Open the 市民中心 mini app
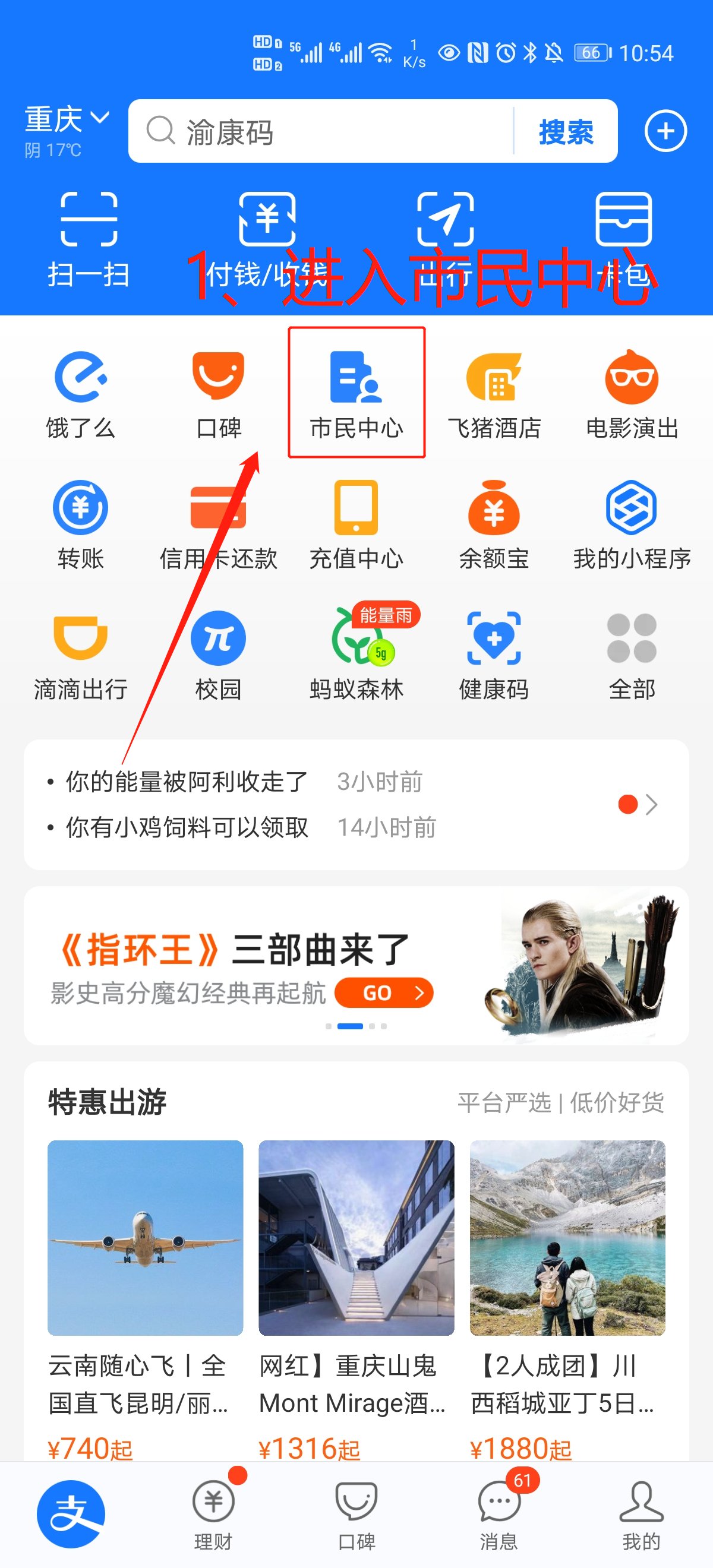713x1568 pixels. pyautogui.click(x=356, y=393)
